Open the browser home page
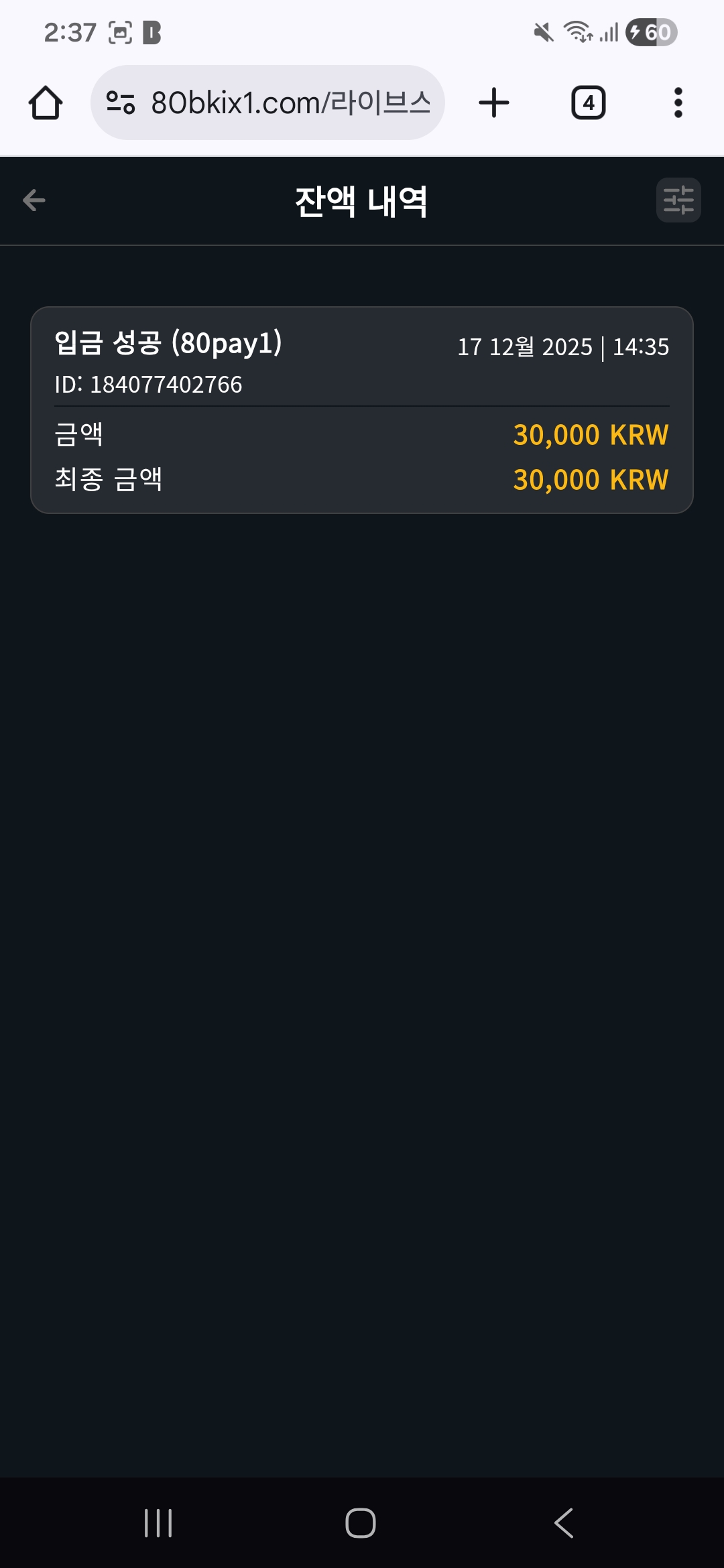Image resolution: width=724 pixels, height=1568 pixels. point(46,103)
